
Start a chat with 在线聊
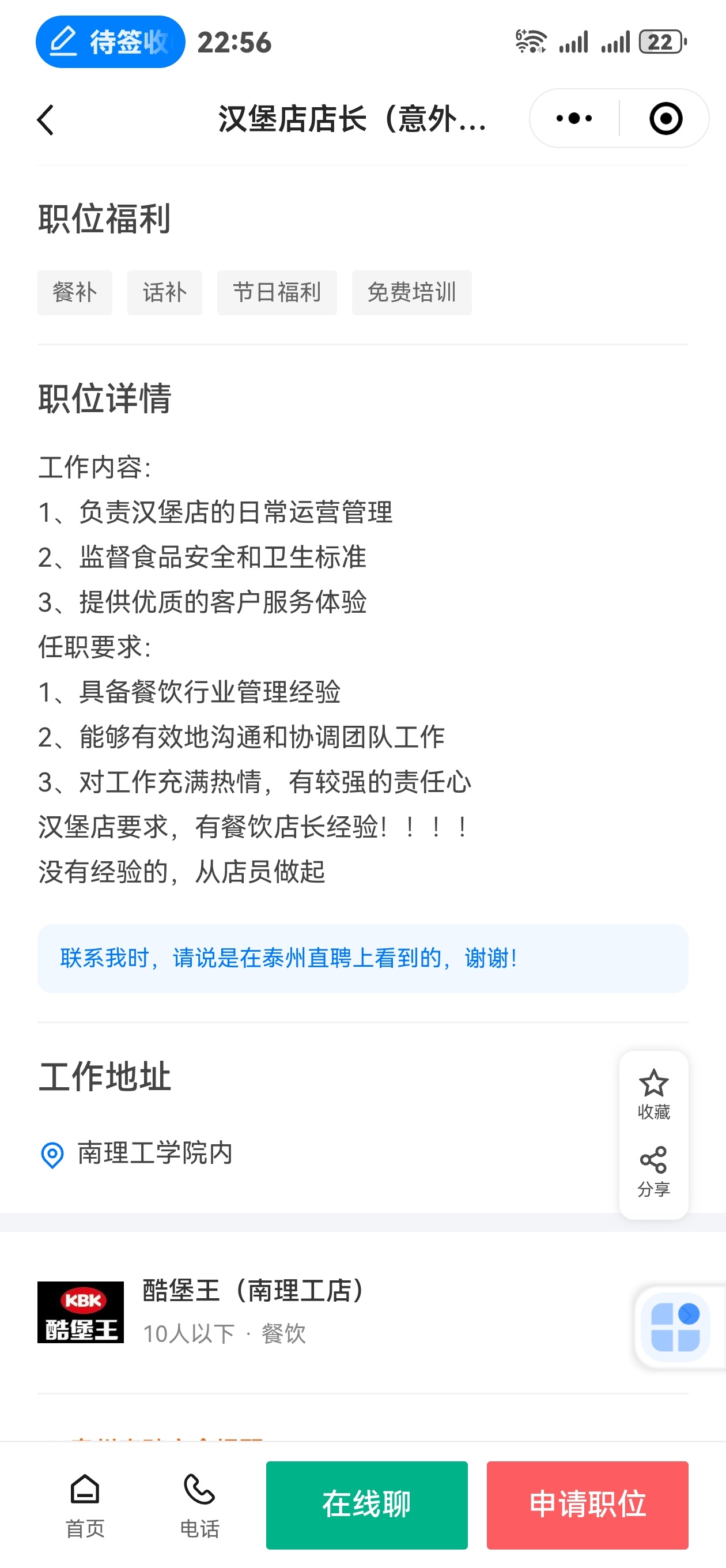(366, 1505)
